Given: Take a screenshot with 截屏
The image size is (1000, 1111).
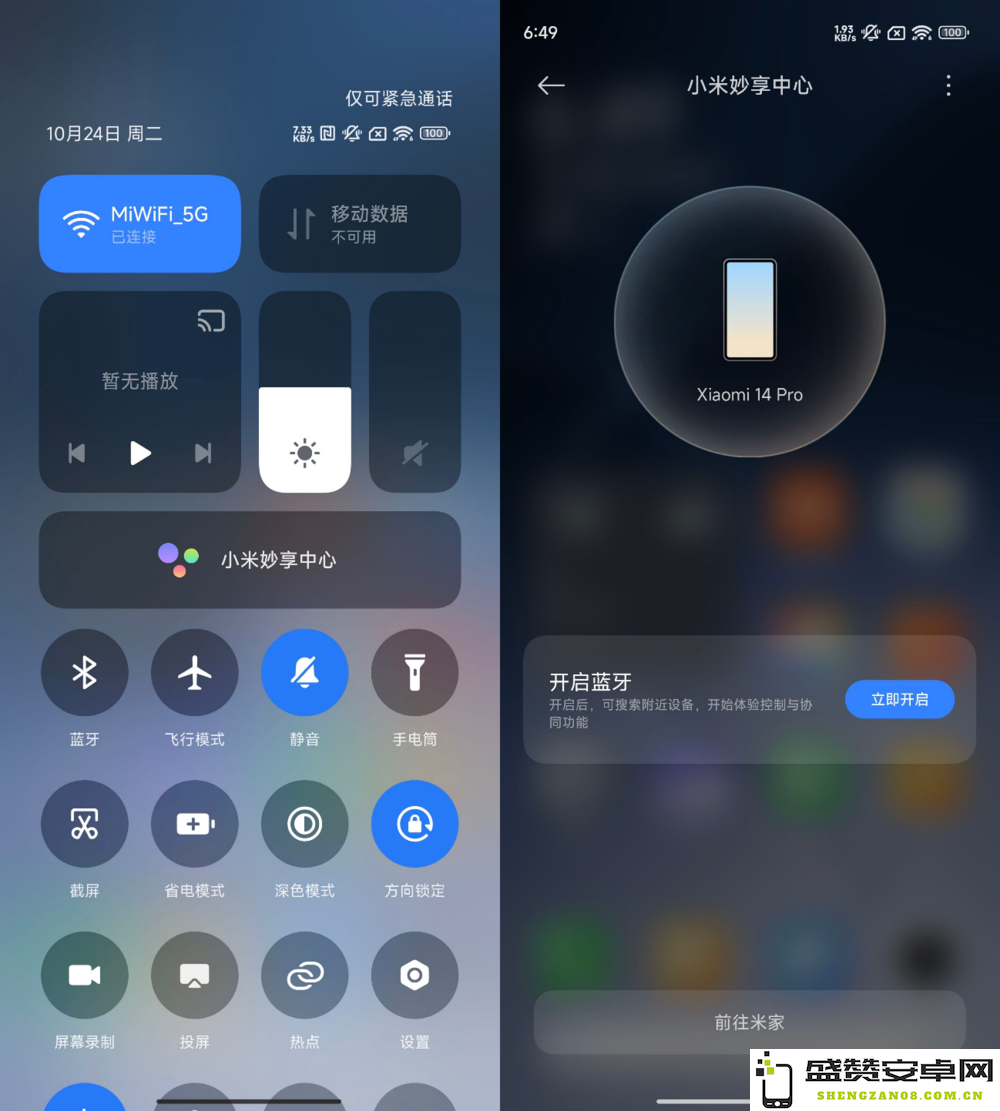Looking at the screenshot, I should click(x=85, y=824).
